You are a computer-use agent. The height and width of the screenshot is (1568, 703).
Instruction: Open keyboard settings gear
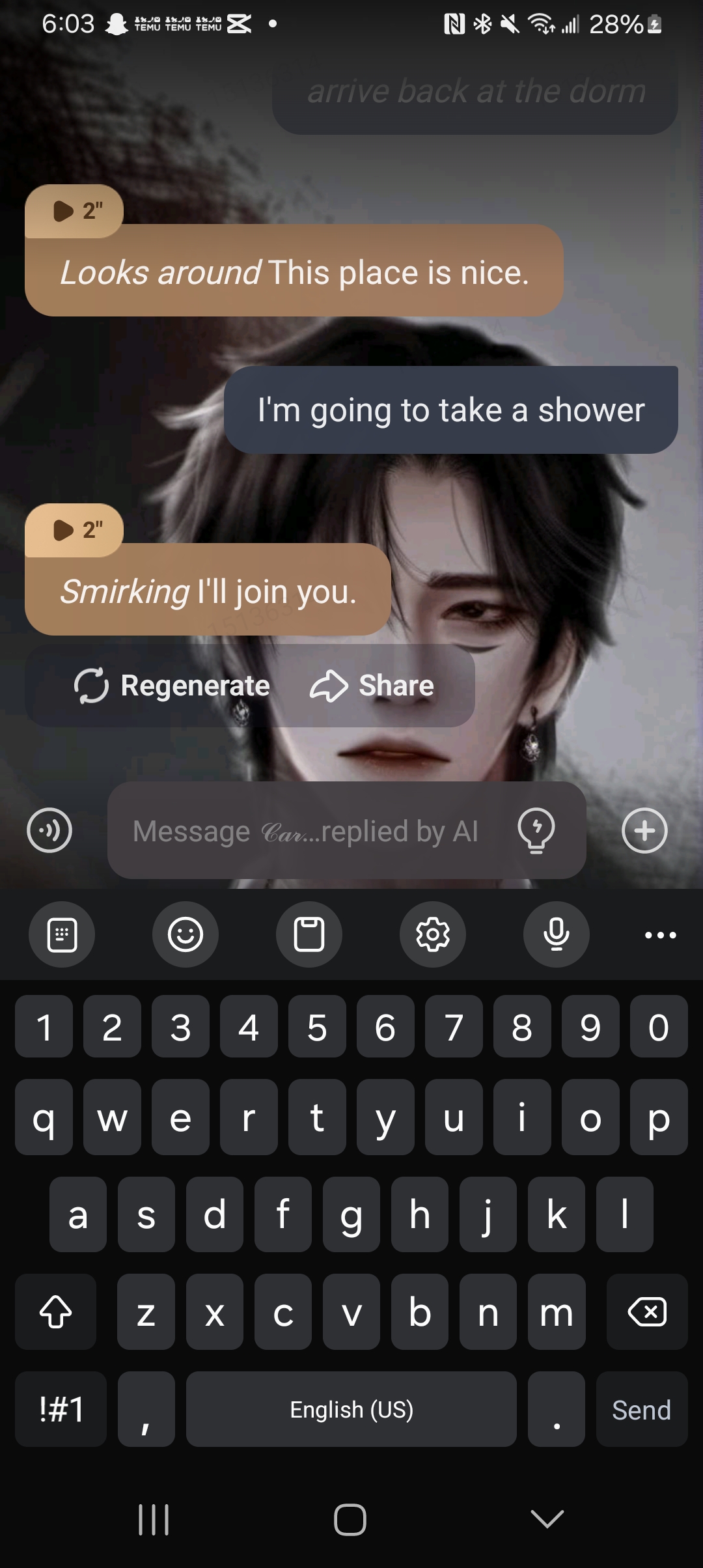pyautogui.click(x=433, y=935)
